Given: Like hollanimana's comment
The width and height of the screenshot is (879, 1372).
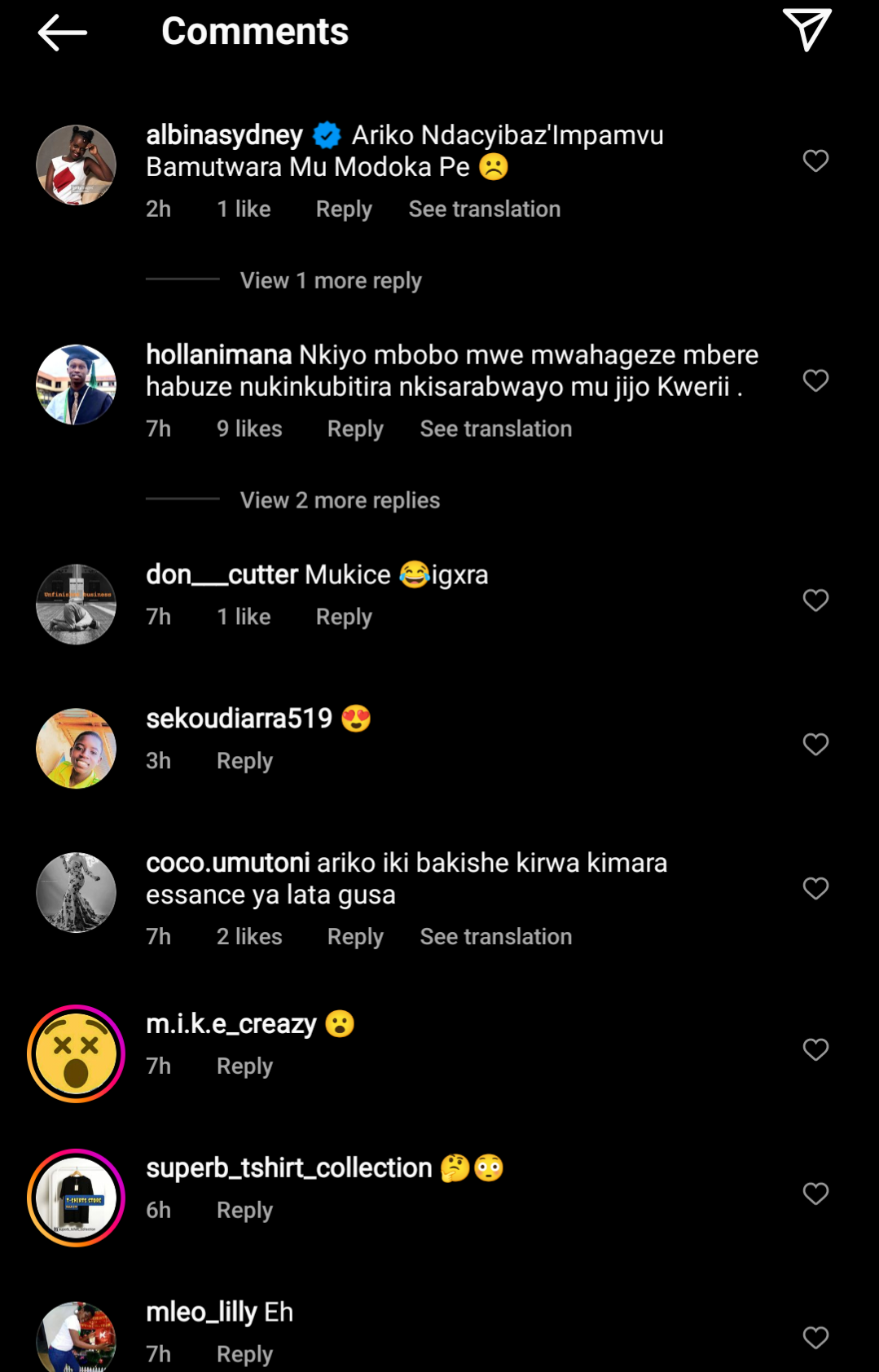Looking at the screenshot, I should click(x=815, y=380).
